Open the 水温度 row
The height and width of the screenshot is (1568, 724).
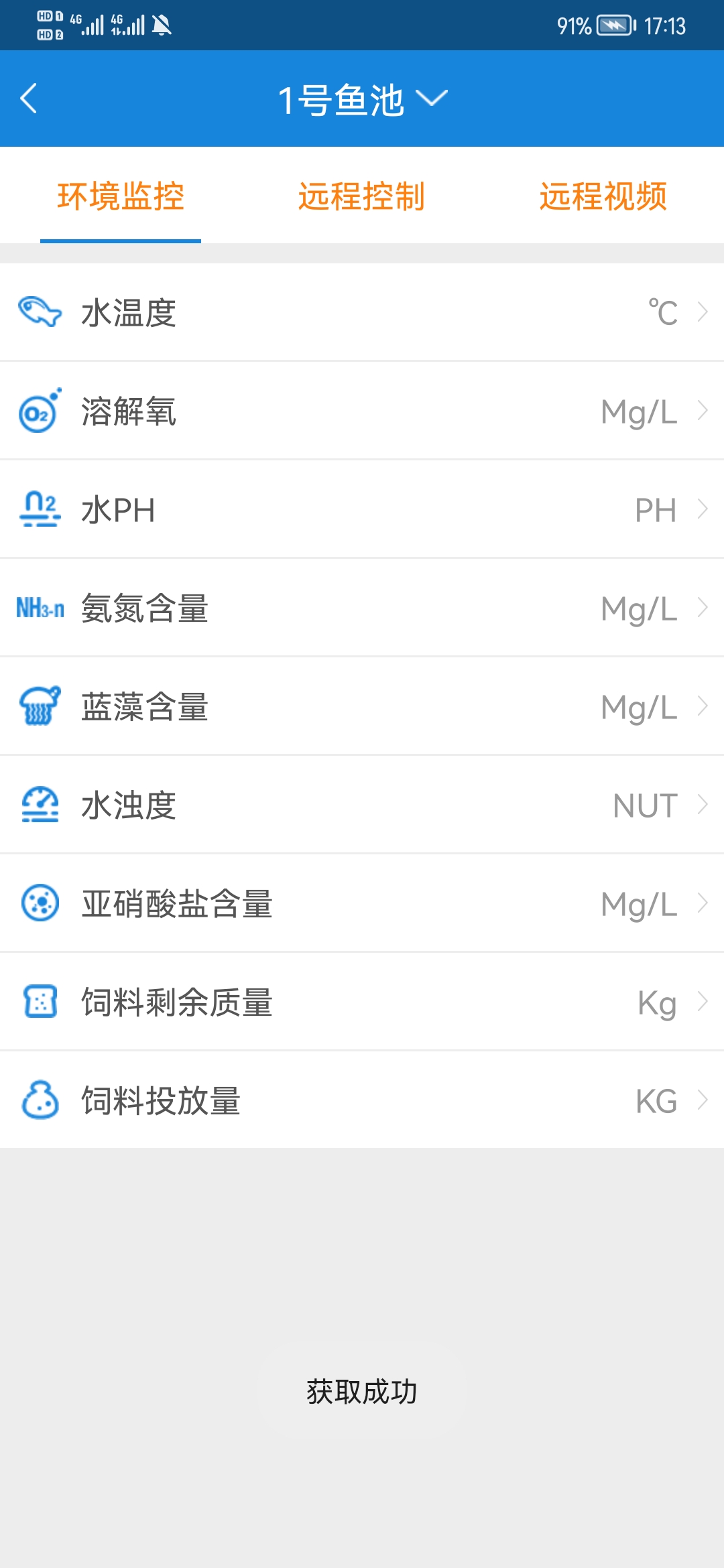click(362, 312)
